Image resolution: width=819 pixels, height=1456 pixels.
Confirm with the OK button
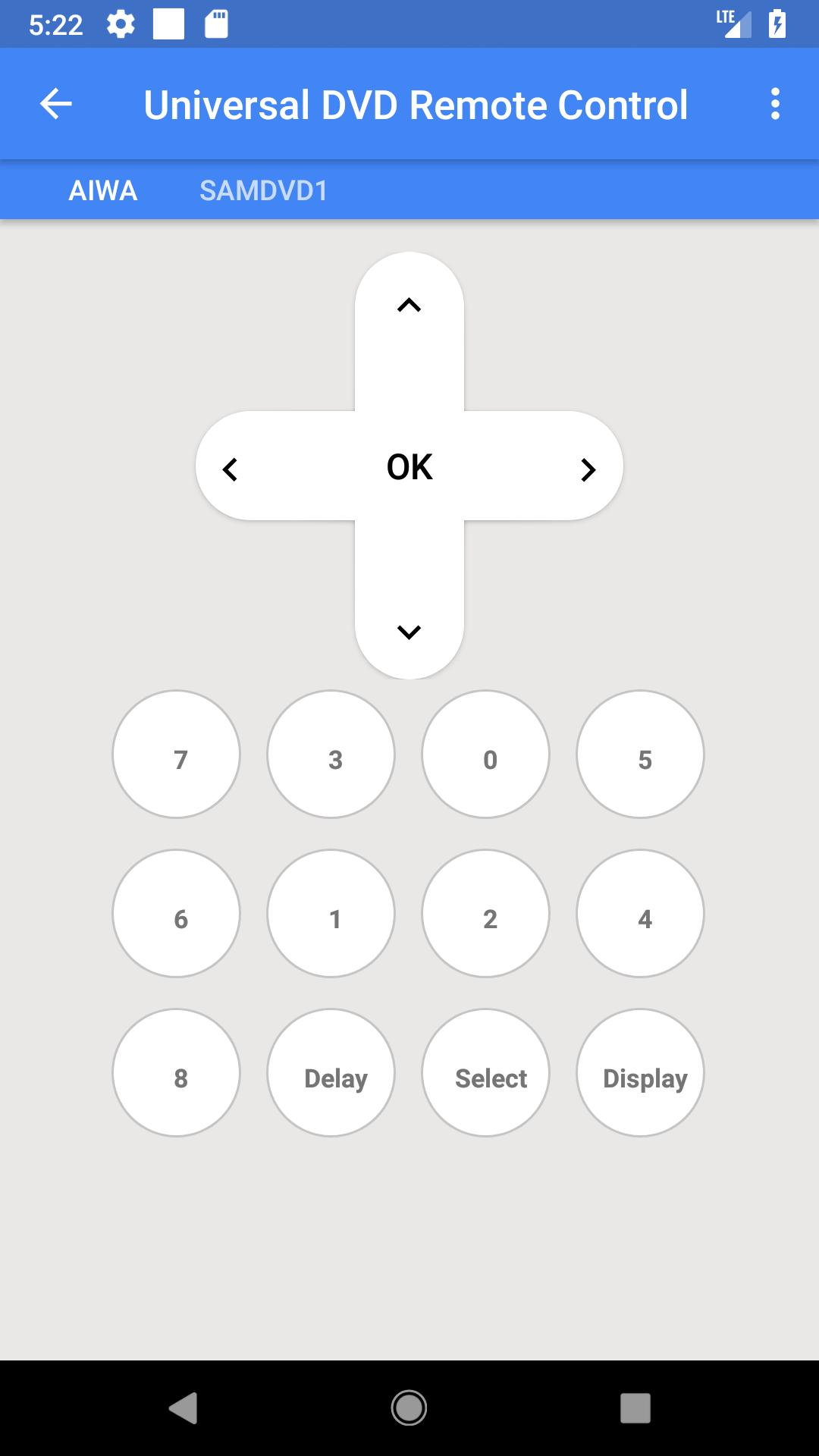409,466
